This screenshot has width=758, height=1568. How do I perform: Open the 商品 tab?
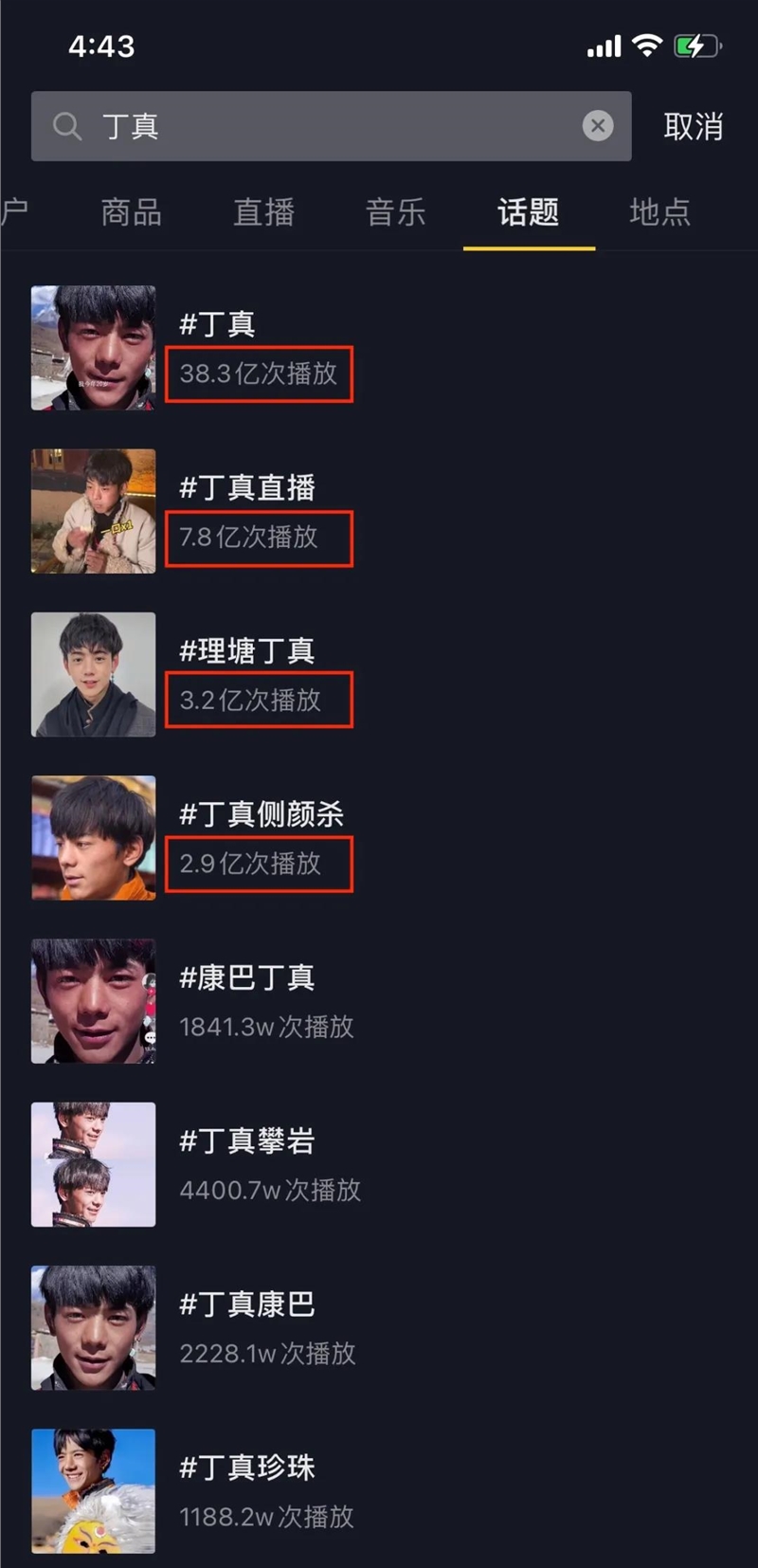pos(130,213)
